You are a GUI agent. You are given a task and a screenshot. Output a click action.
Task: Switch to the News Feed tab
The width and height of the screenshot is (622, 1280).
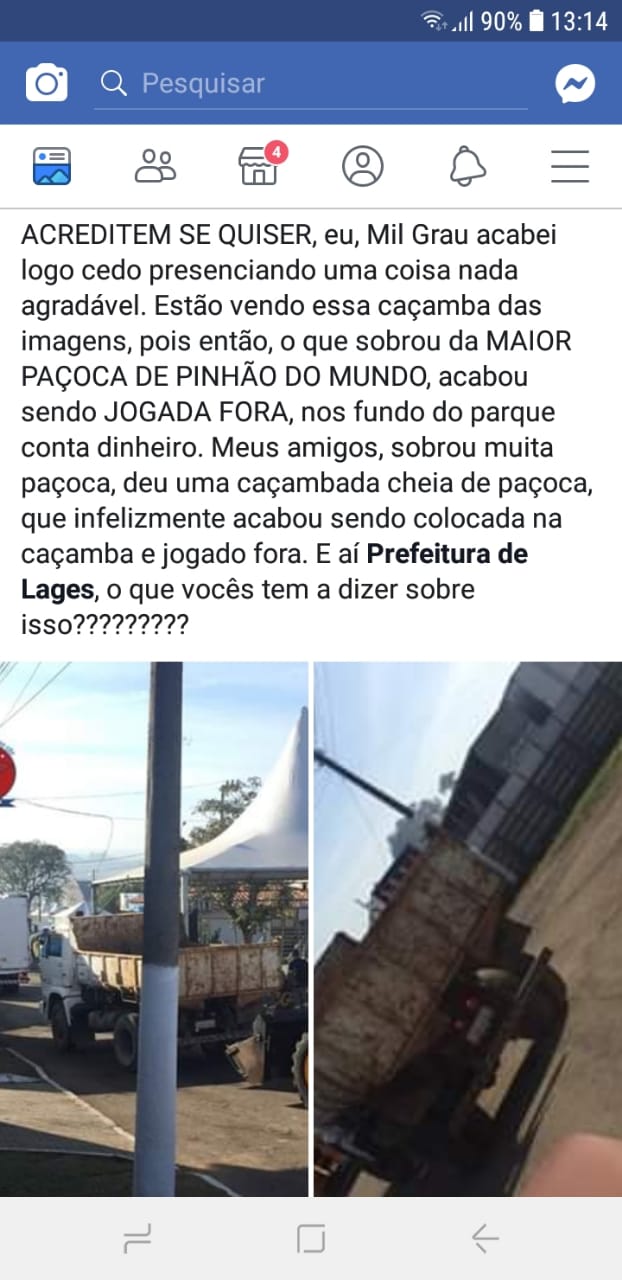coord(52,166)
